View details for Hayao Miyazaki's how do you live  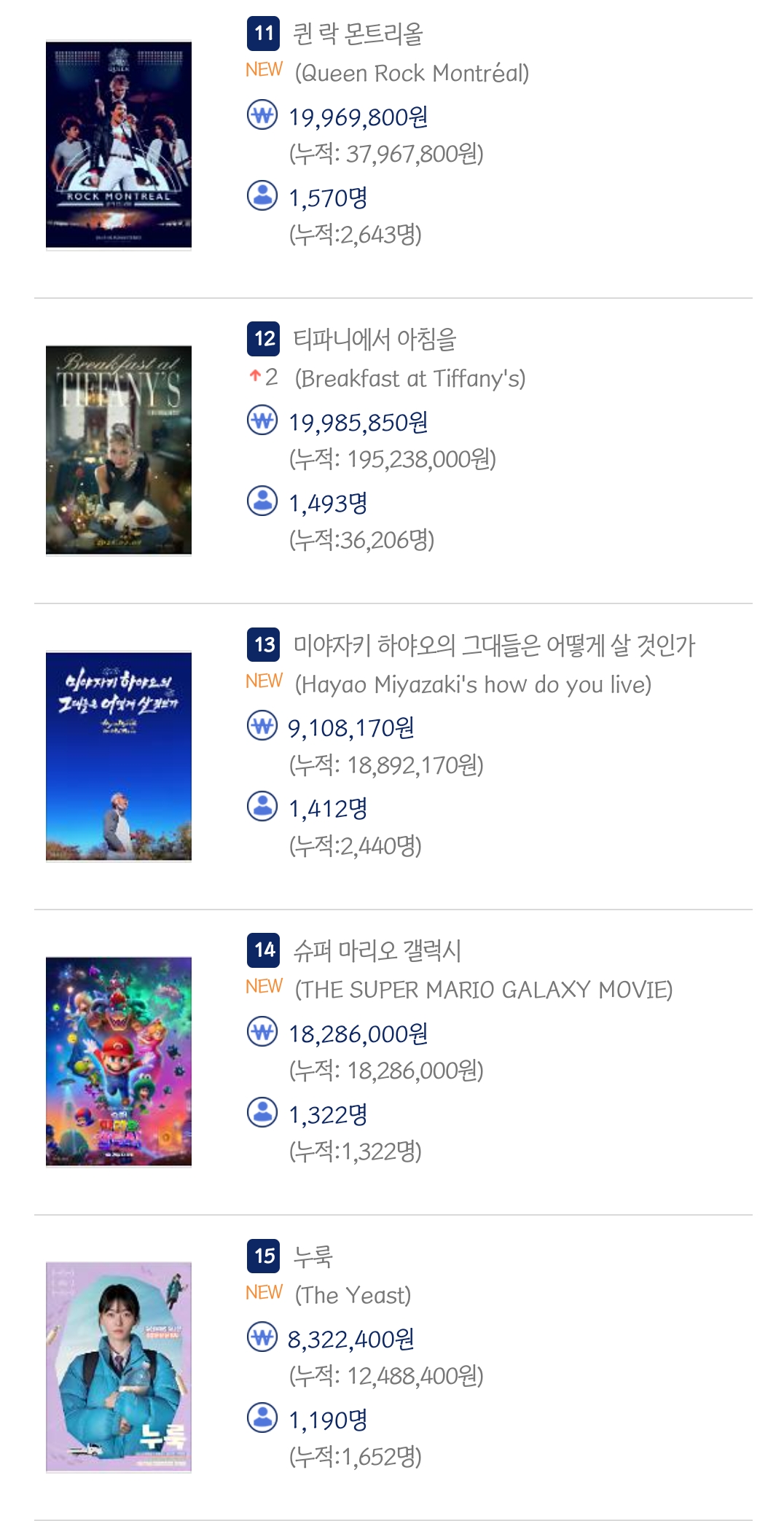(493, 645)
